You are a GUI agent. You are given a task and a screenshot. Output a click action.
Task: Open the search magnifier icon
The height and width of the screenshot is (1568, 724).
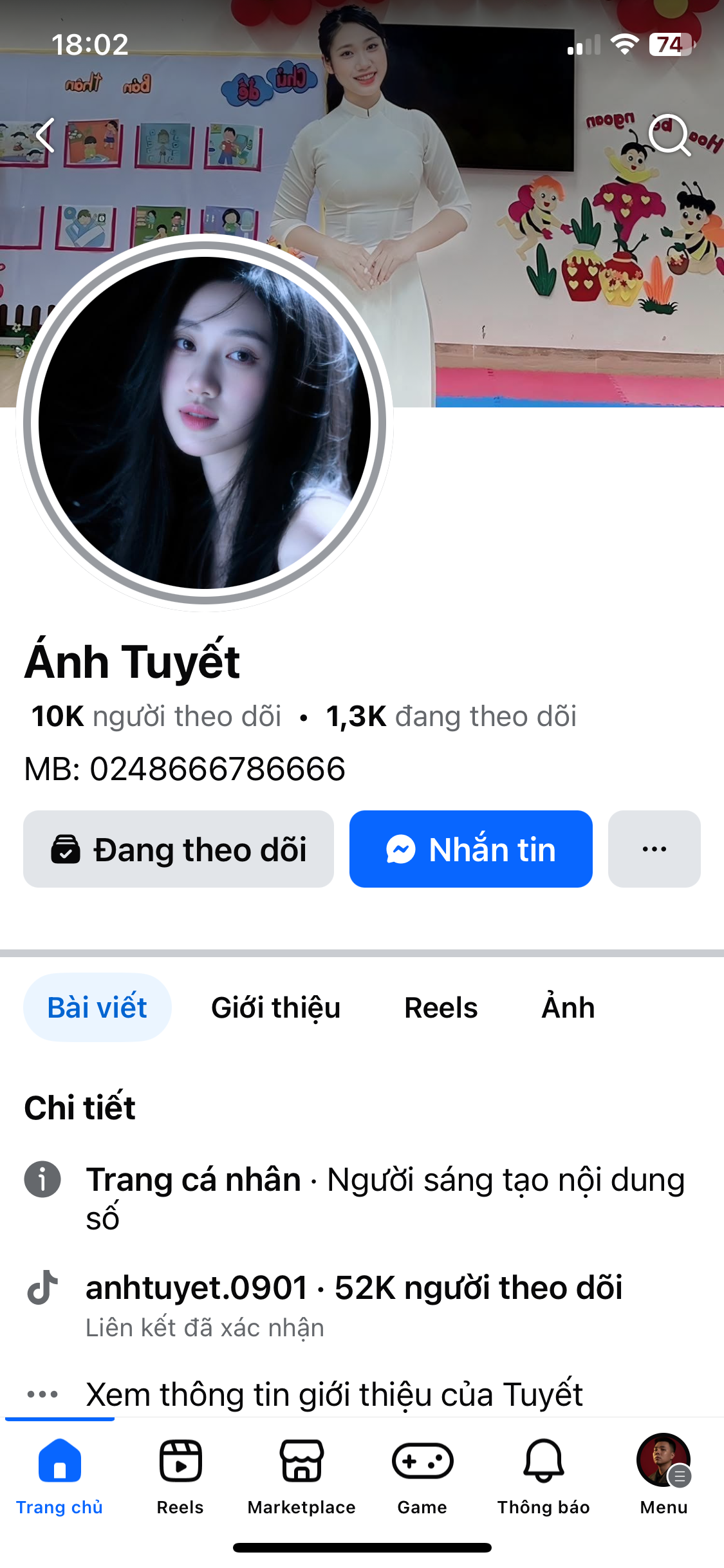(670, 135)
